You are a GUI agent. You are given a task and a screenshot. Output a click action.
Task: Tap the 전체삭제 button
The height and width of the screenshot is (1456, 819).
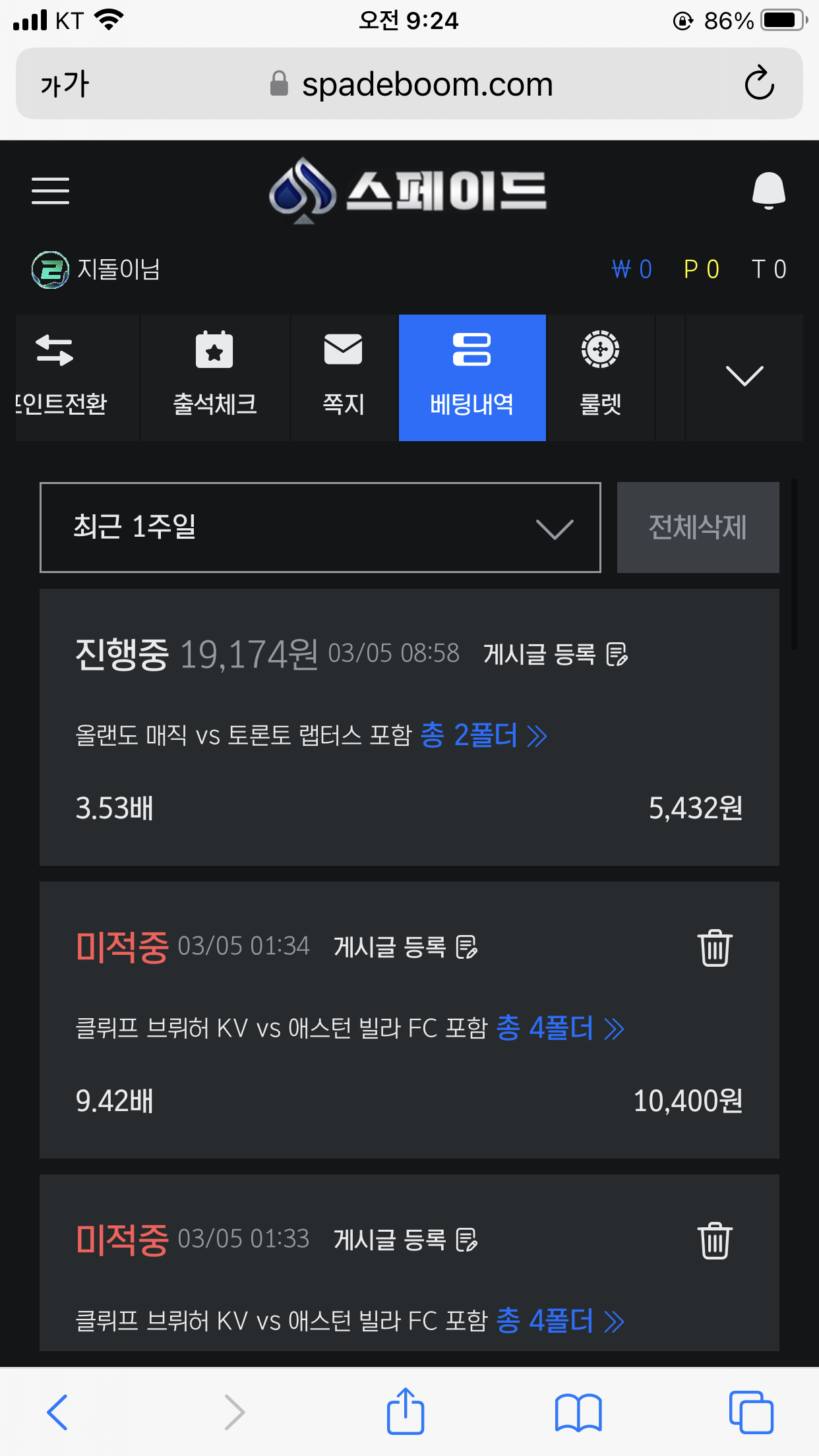(x=698, y=528)
